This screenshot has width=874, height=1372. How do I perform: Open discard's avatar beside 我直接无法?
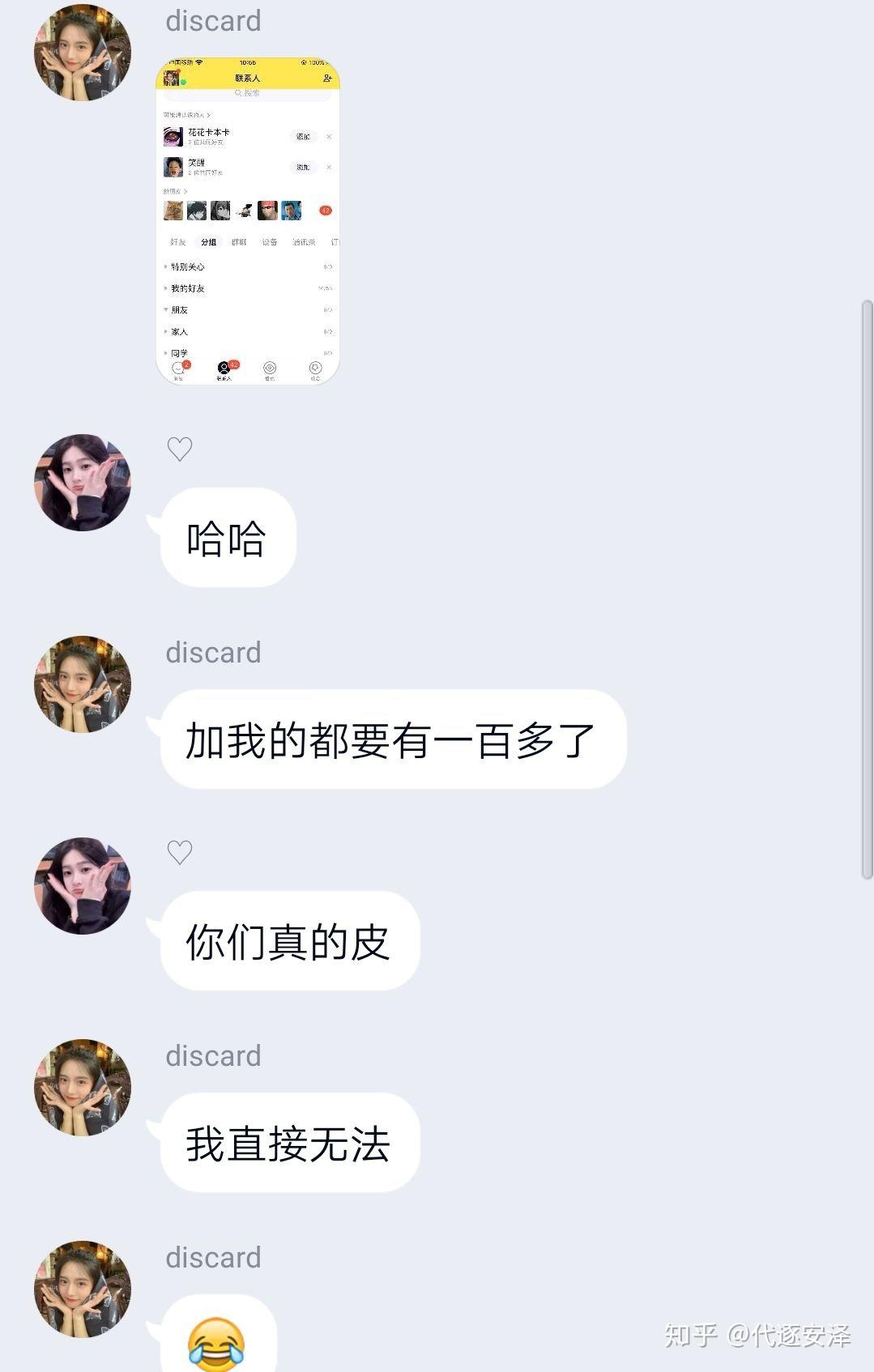click(x=83, y=1088)
